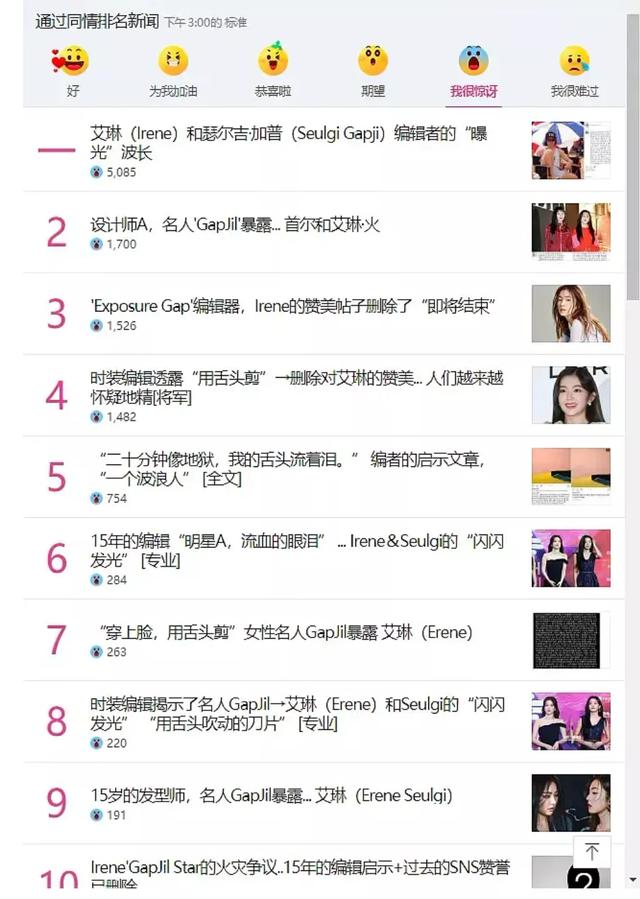Read article 8 时装编辑揭示了名人GapJil
The height and width of the screenshot is (899, 640).
(296, 713)
